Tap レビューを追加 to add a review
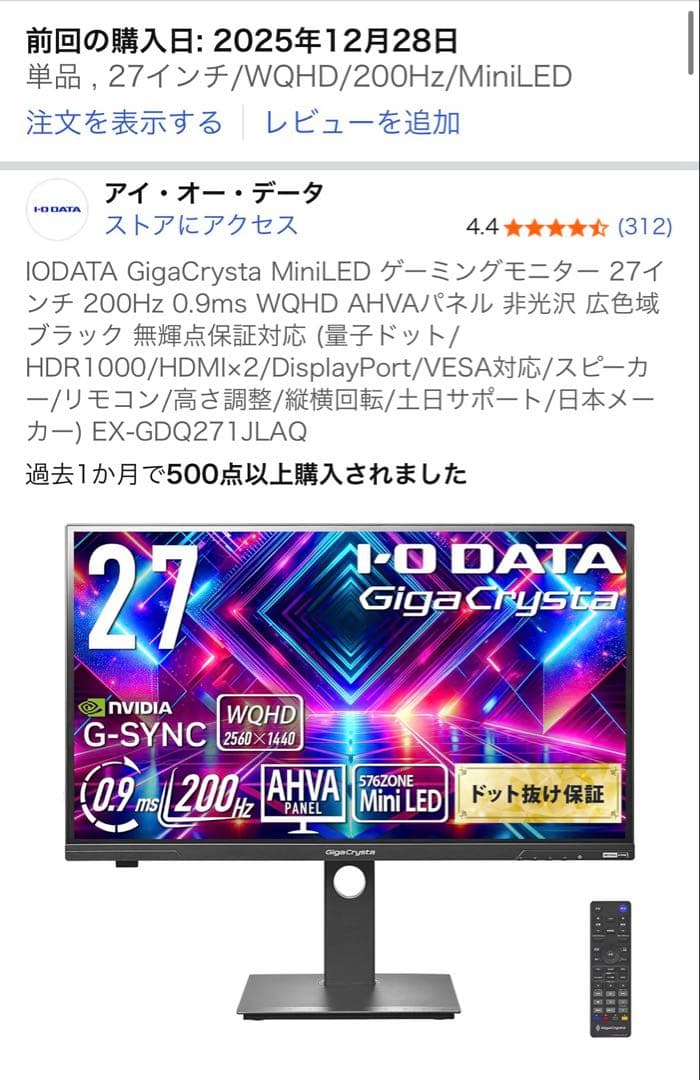The width and height of the screenshot is (700, 1080). coord(362,123)
